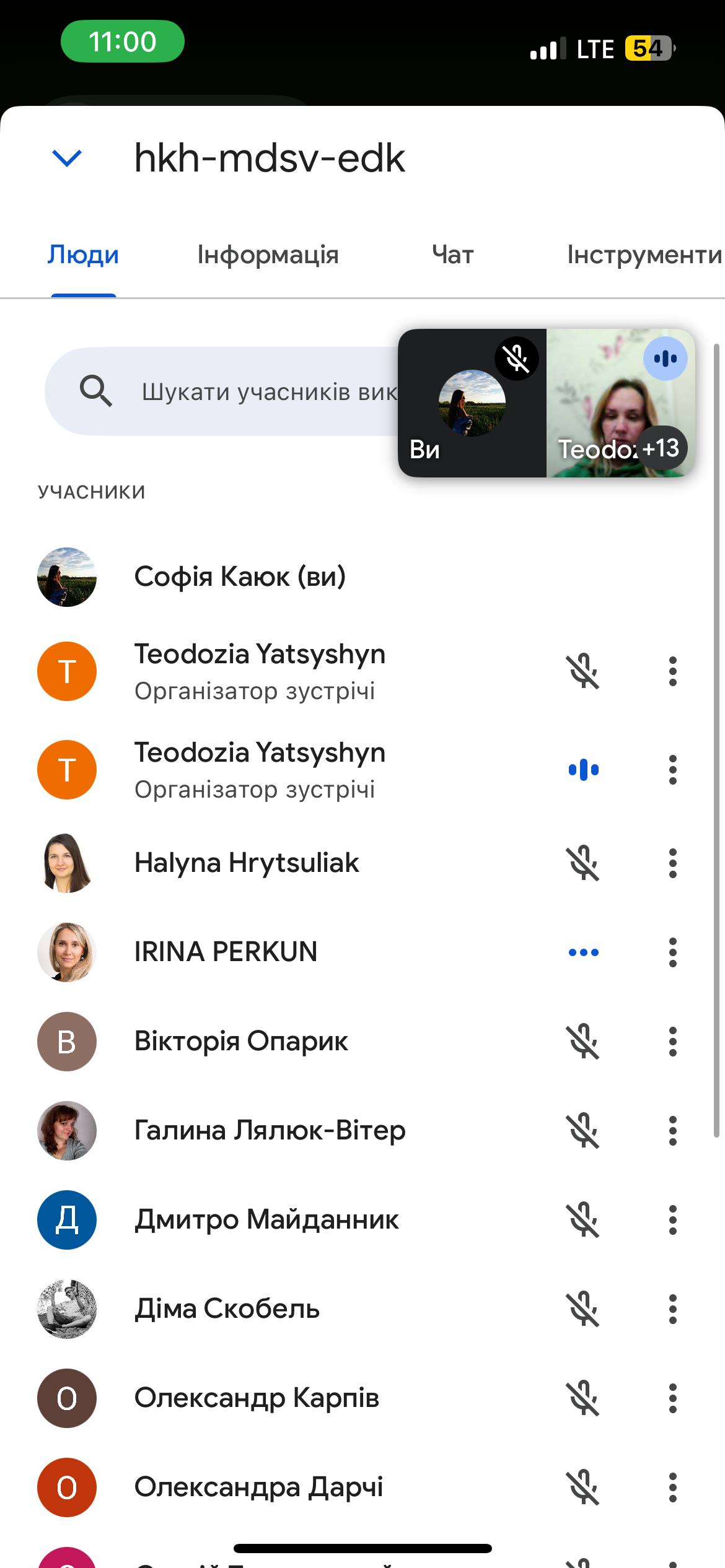Return to the call via the video thumbnail
This screenshot has width=725, height=1568.
click(x=547, y=403)
